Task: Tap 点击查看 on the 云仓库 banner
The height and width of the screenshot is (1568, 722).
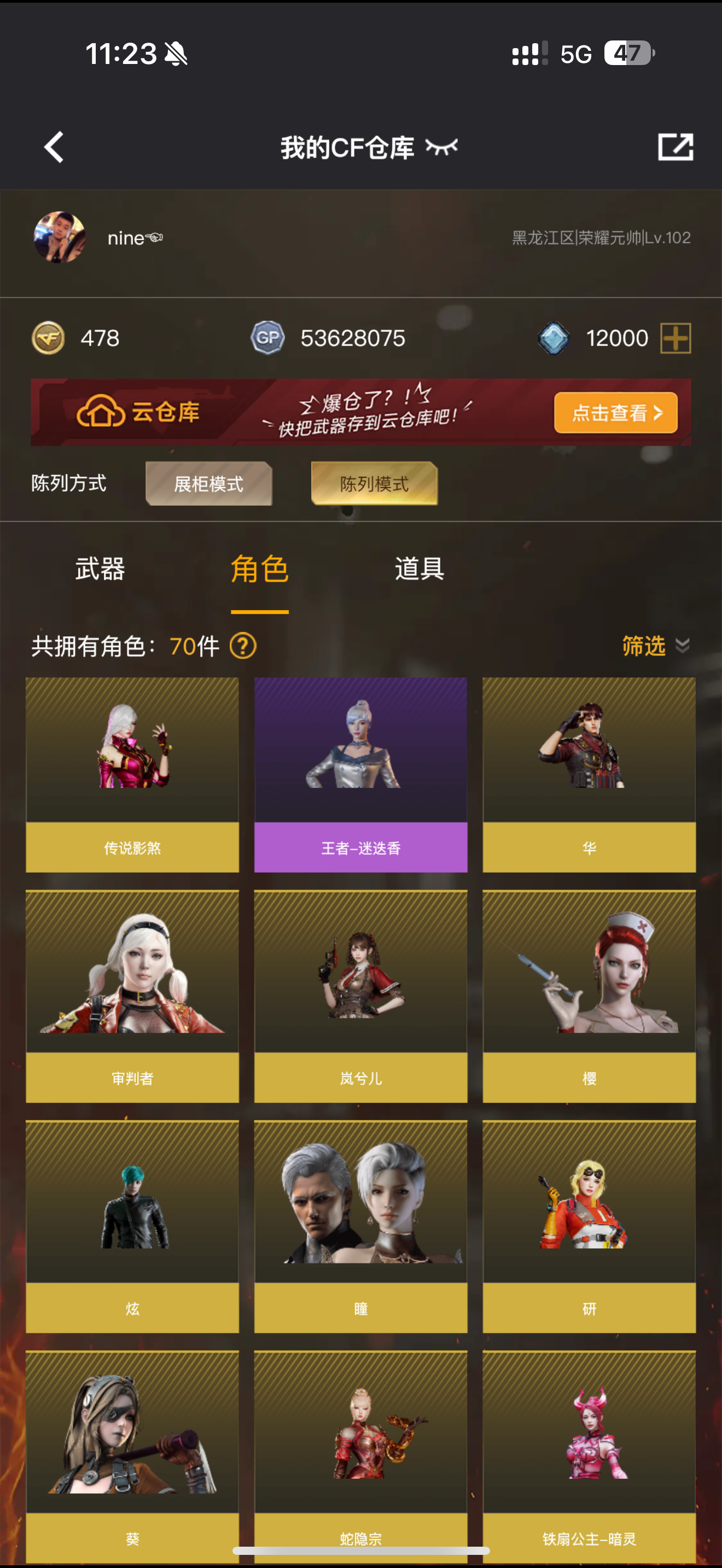Action: tap(615, 413)
